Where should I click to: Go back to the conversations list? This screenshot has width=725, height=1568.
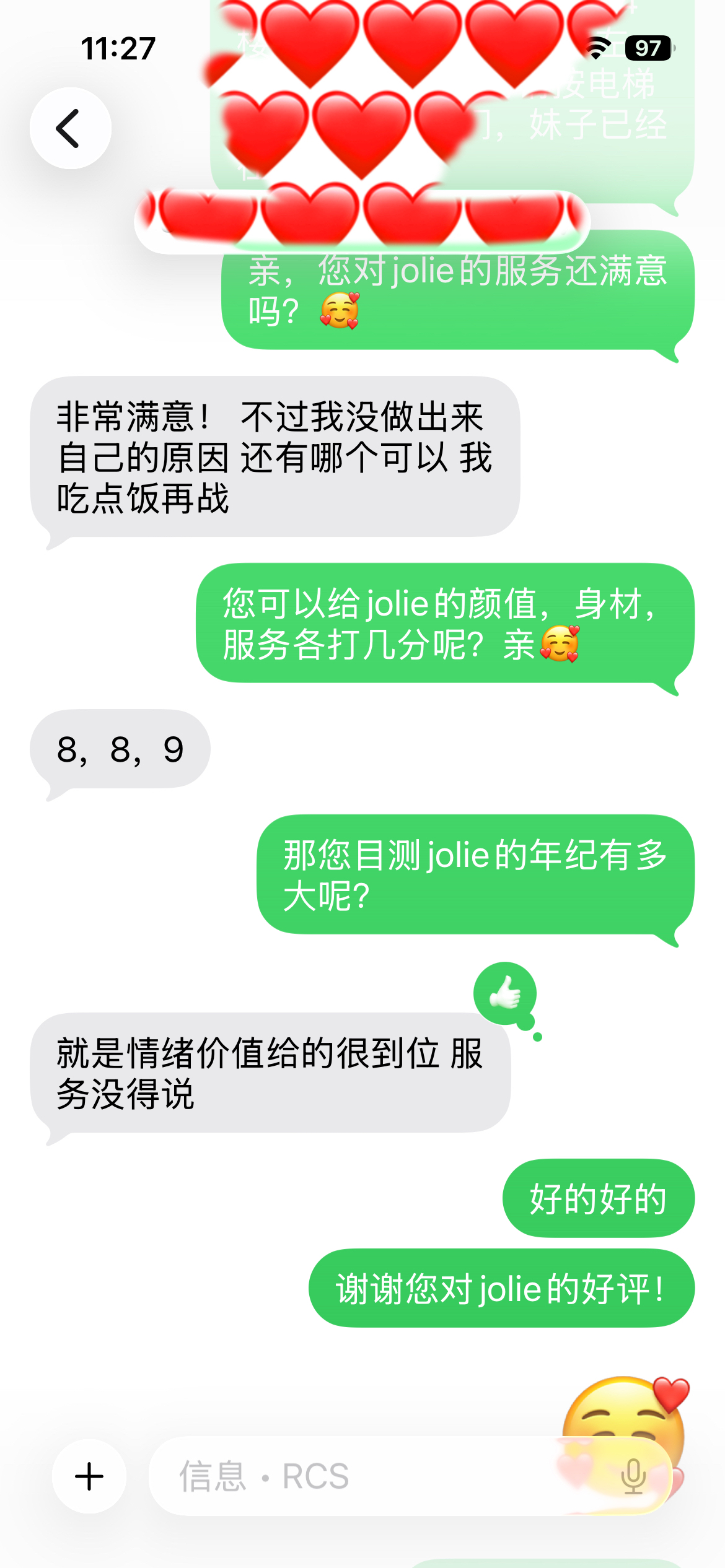pyautogui.click(x=70, y=128)
